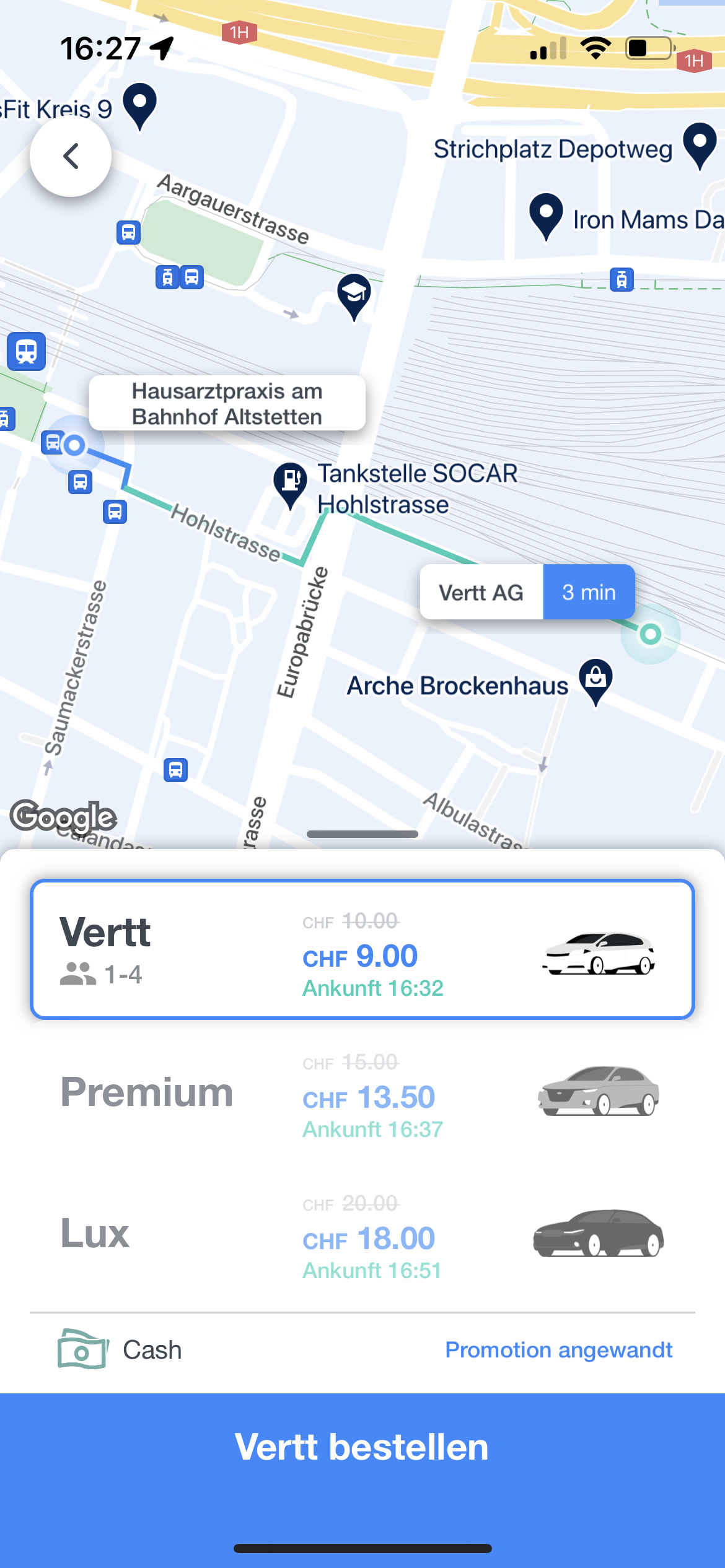Image resolution: width=725 pixels, height=1568 pixels.
Task: Tap the Vertt AG 3 min destination label
Action: coord(527,592)
